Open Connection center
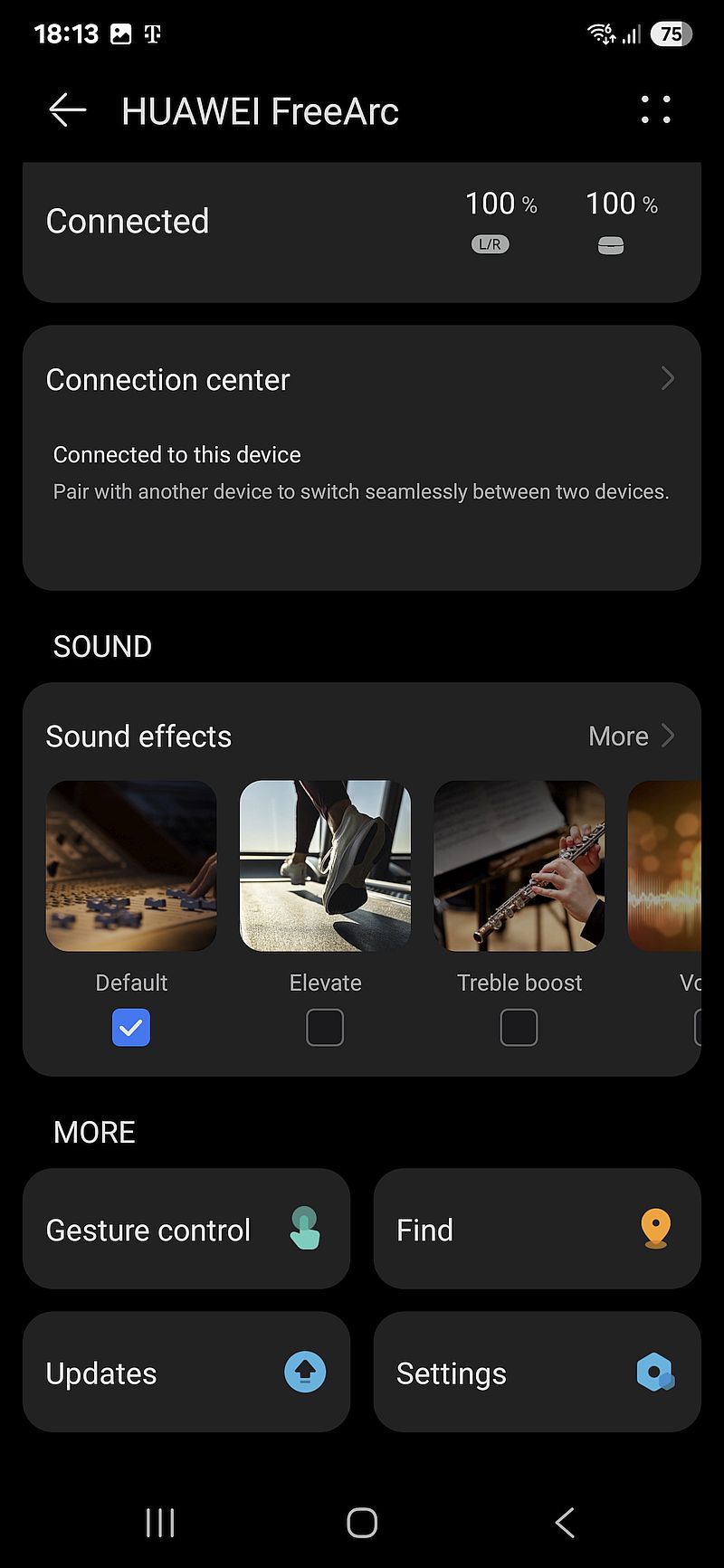724x1568 pixels. pyautogui.click(x=362, y=380)
